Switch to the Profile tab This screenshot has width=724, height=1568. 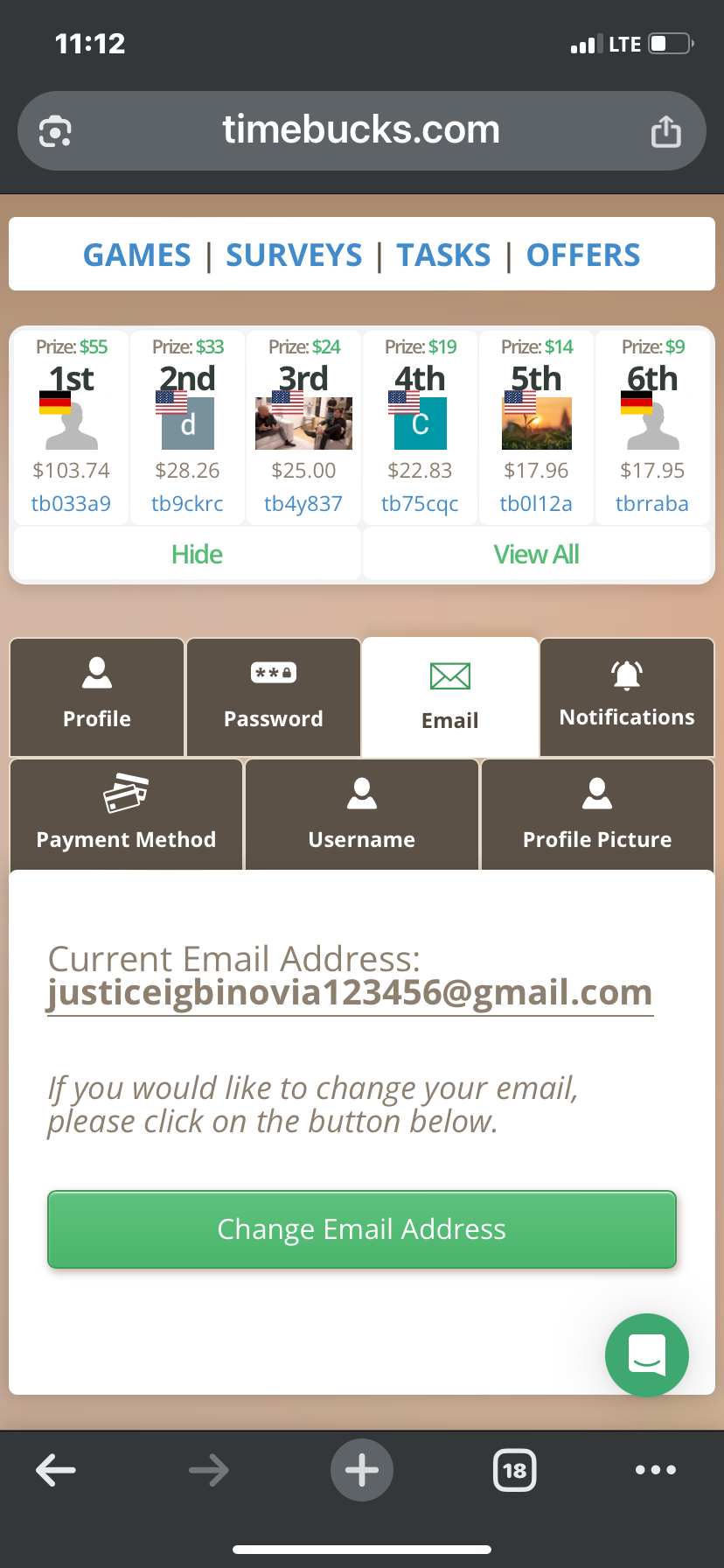(x=97, y=696)
